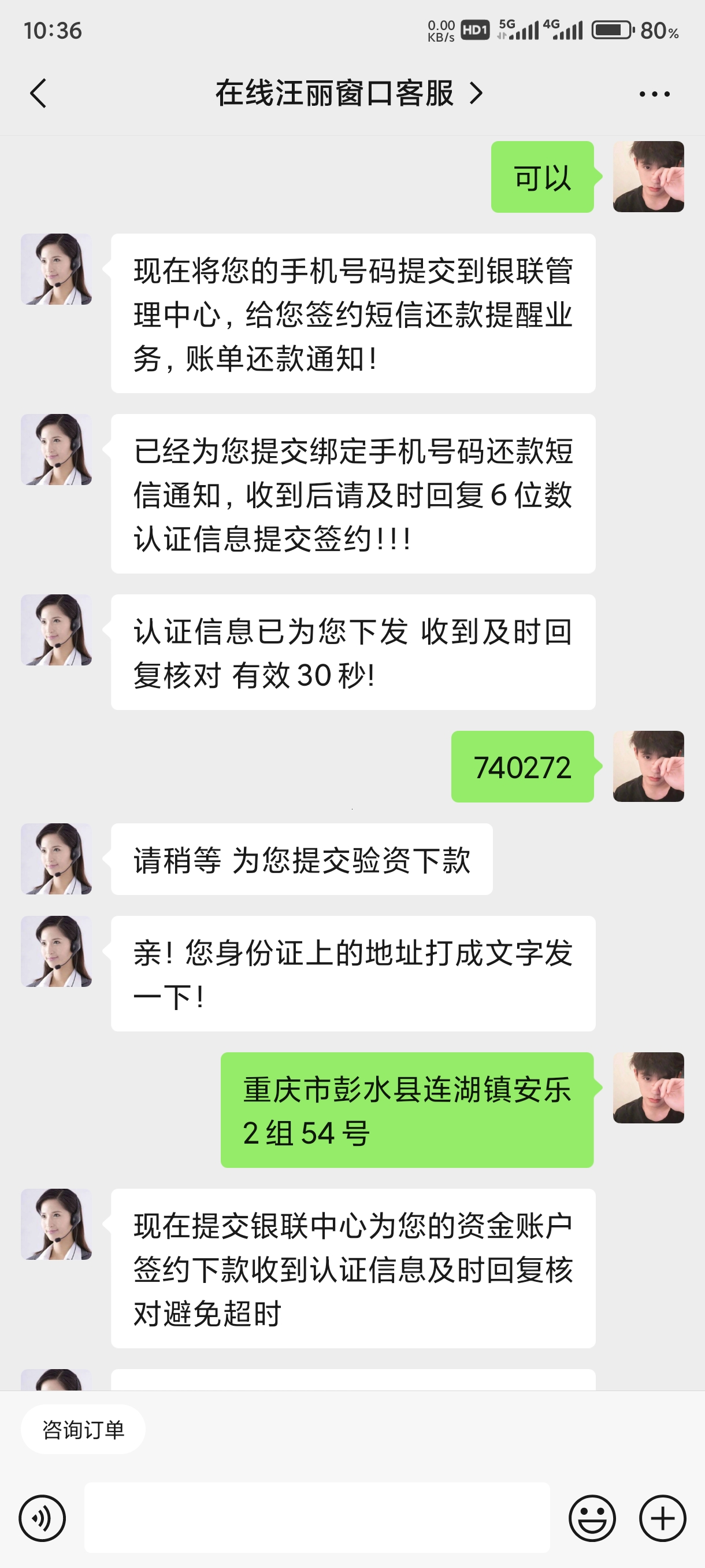Switch to voice input mode

pos(42,1518)
